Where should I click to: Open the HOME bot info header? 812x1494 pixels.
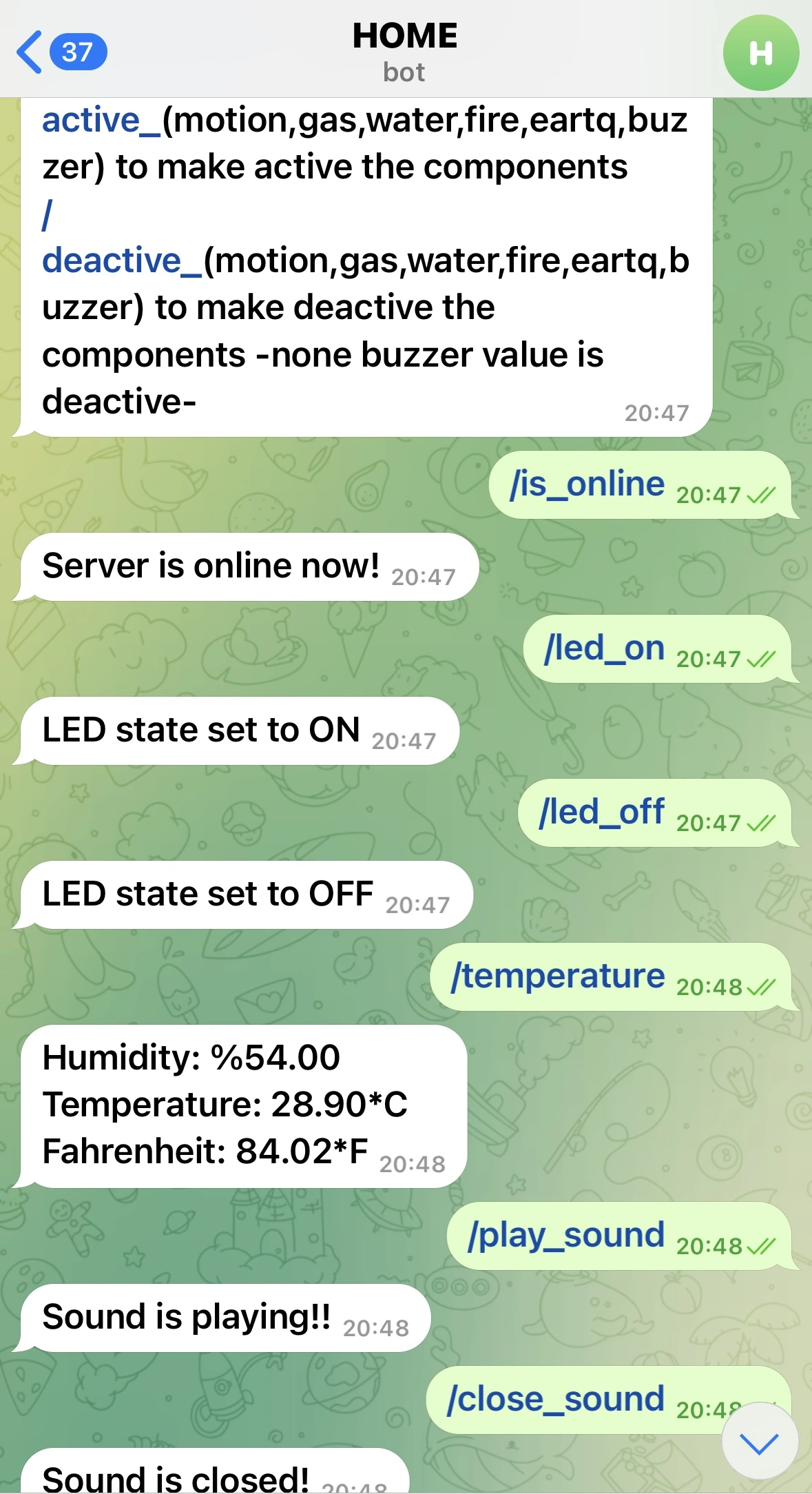405,52
